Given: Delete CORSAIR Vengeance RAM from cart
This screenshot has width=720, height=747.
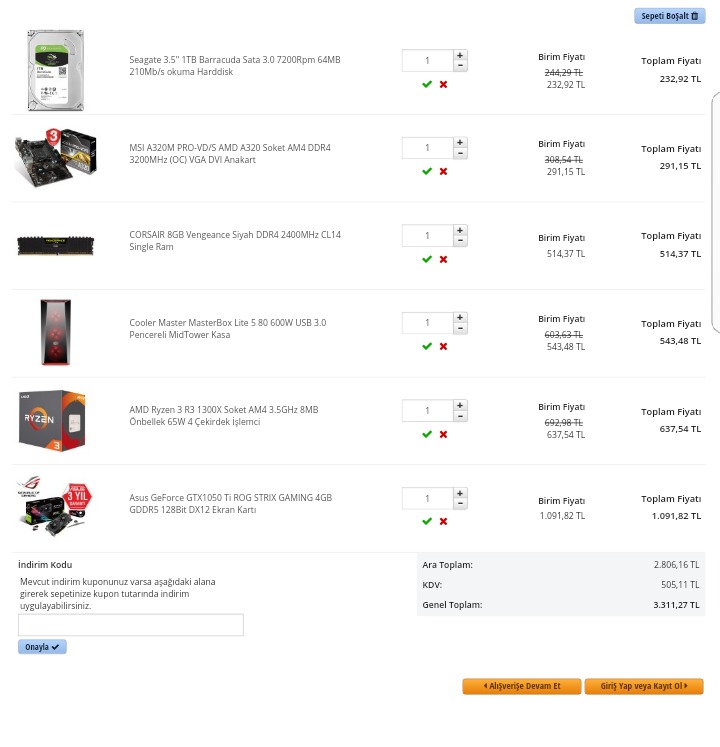Looking at the screenshot, I should [x=443, y=259].
